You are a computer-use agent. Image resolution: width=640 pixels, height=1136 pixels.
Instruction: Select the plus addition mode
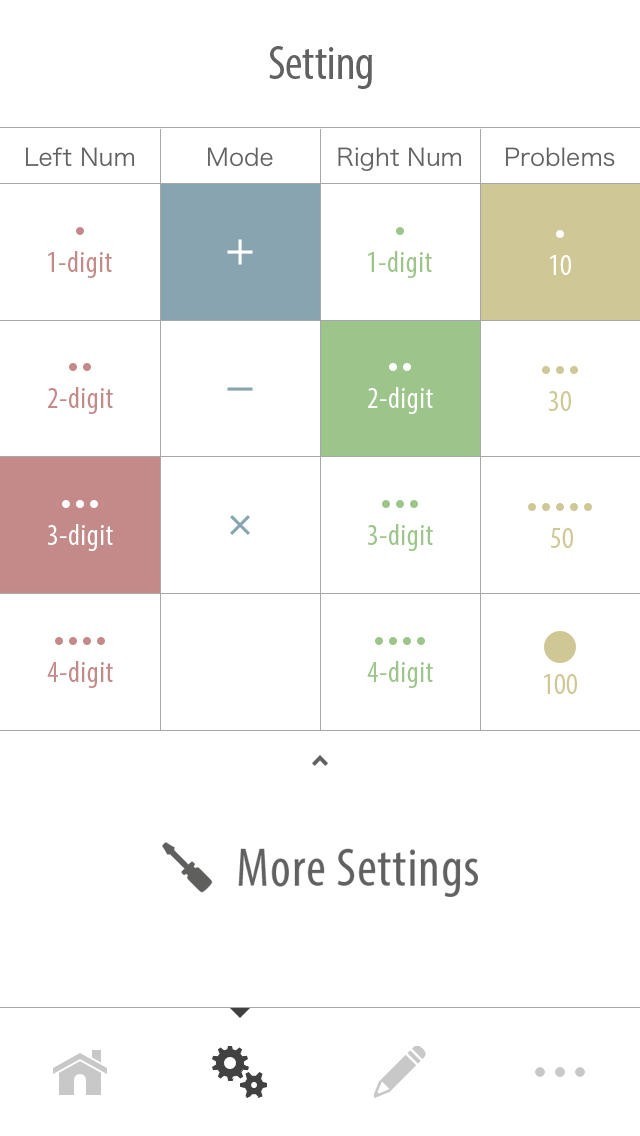click(240, 251)
